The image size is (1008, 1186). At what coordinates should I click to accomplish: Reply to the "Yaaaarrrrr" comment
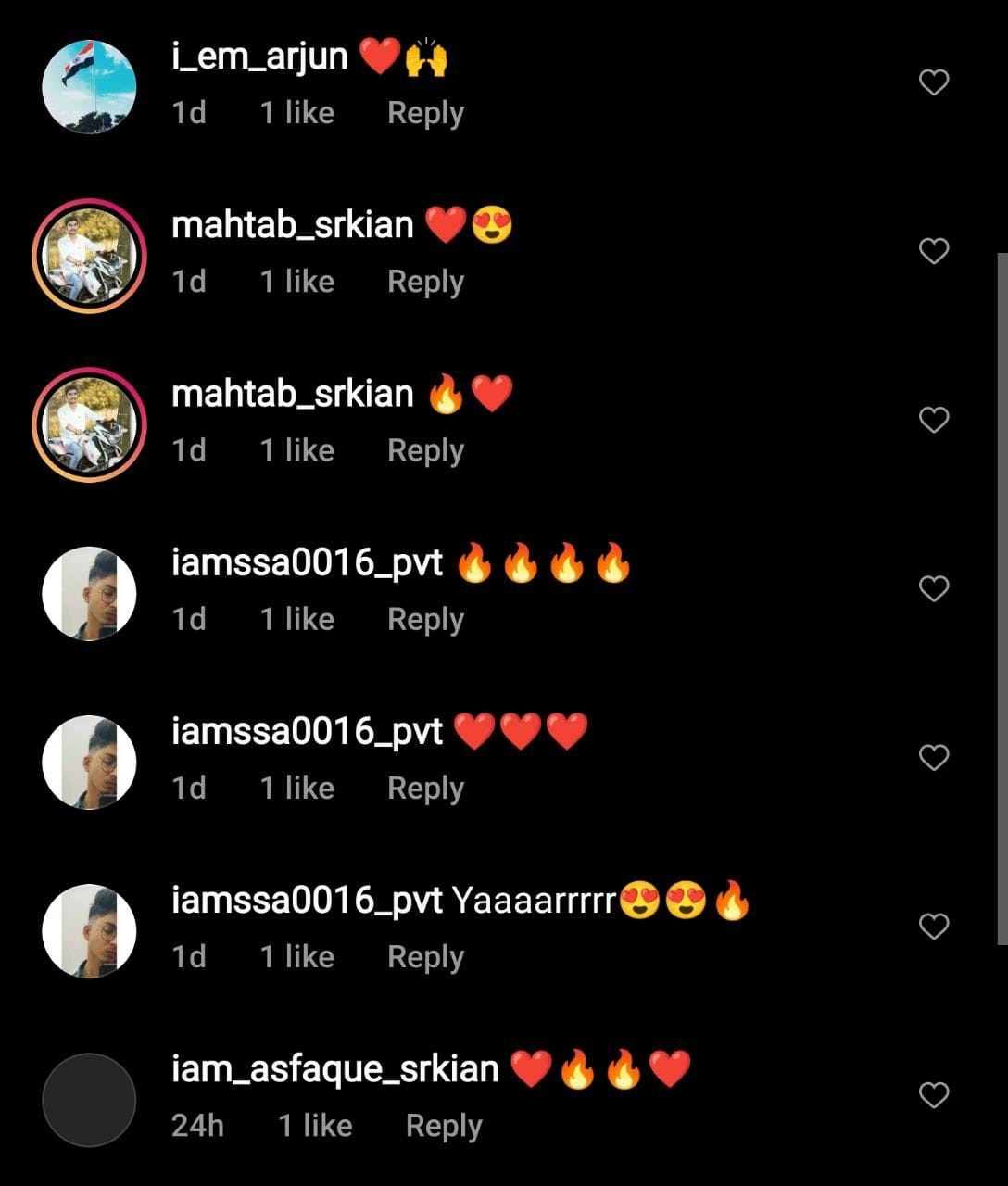[425, 956]
